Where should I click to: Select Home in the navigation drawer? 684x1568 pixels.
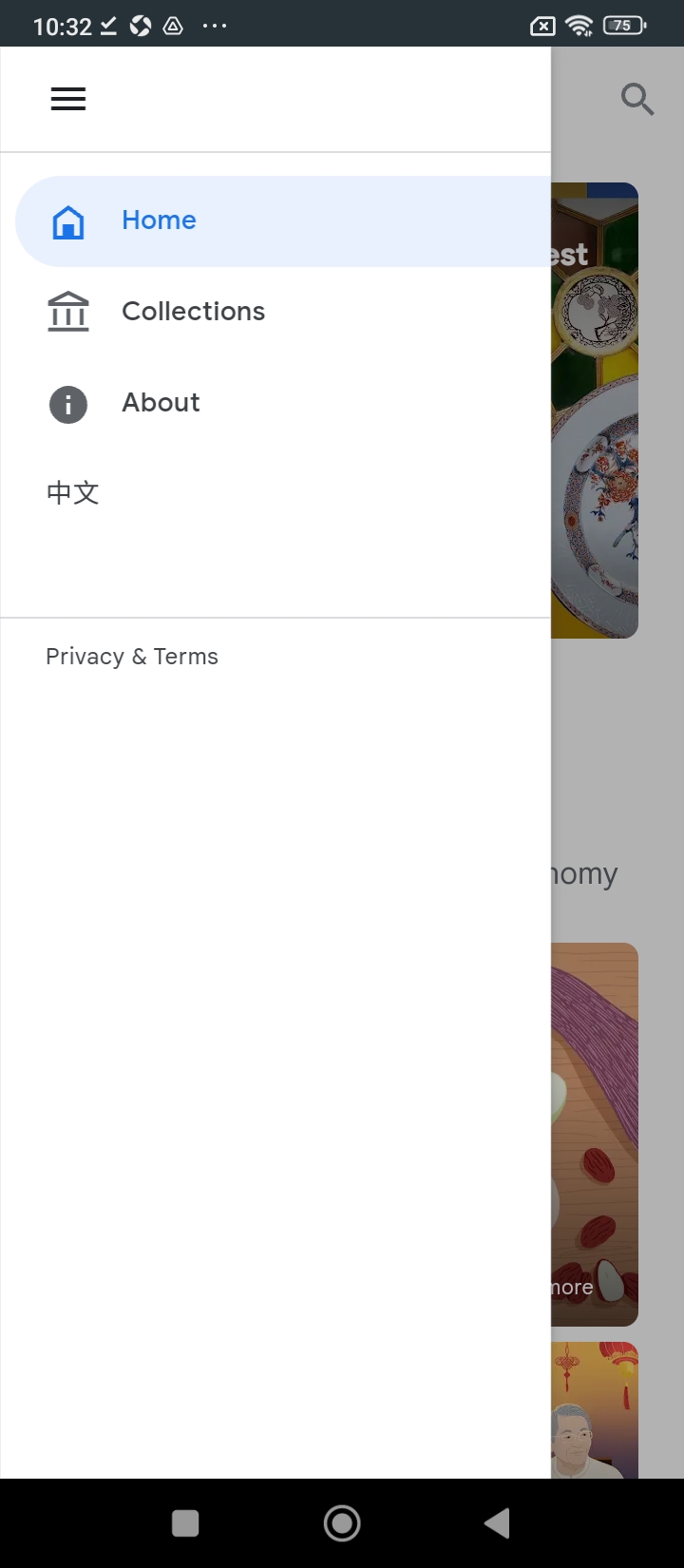coord(159,220)
